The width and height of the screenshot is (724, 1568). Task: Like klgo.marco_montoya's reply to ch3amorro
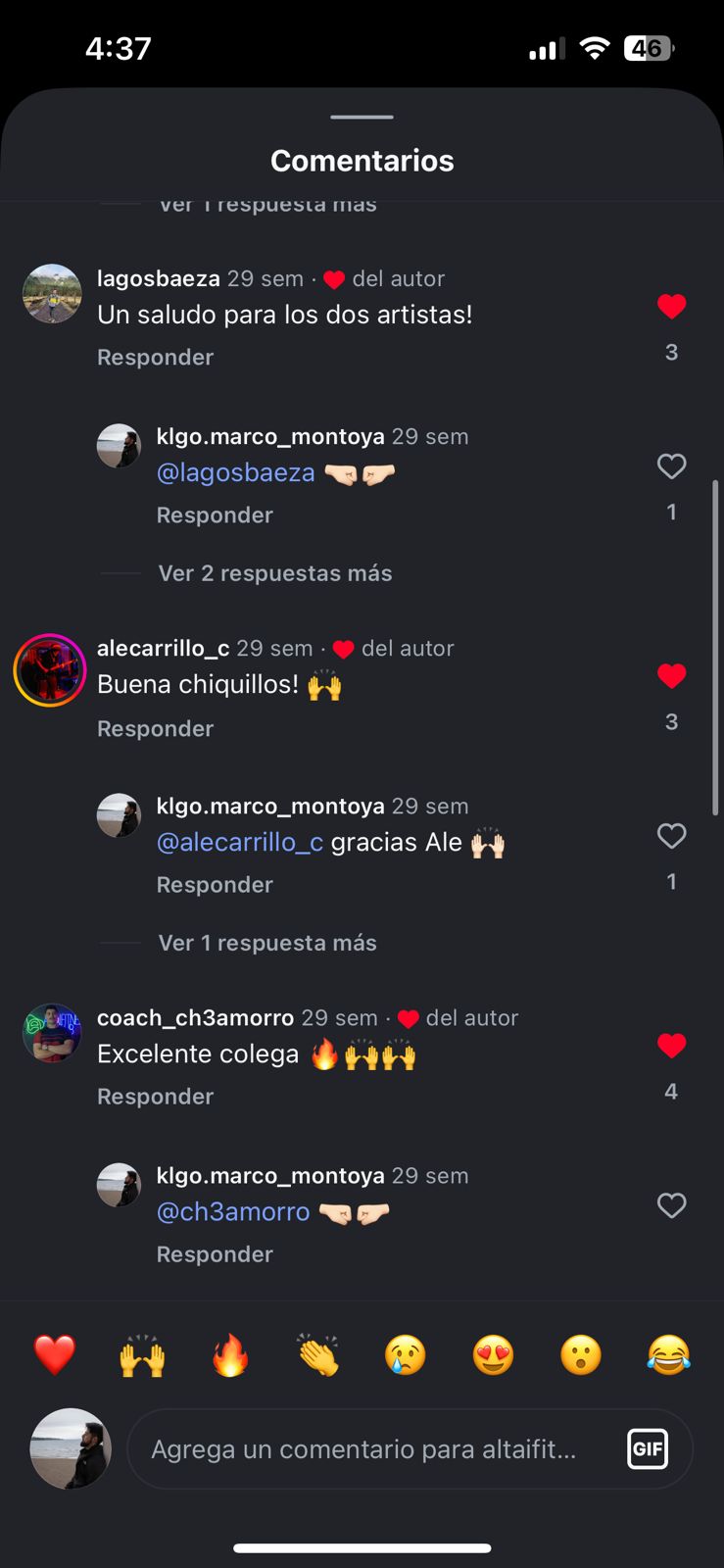pos(671,1206)
